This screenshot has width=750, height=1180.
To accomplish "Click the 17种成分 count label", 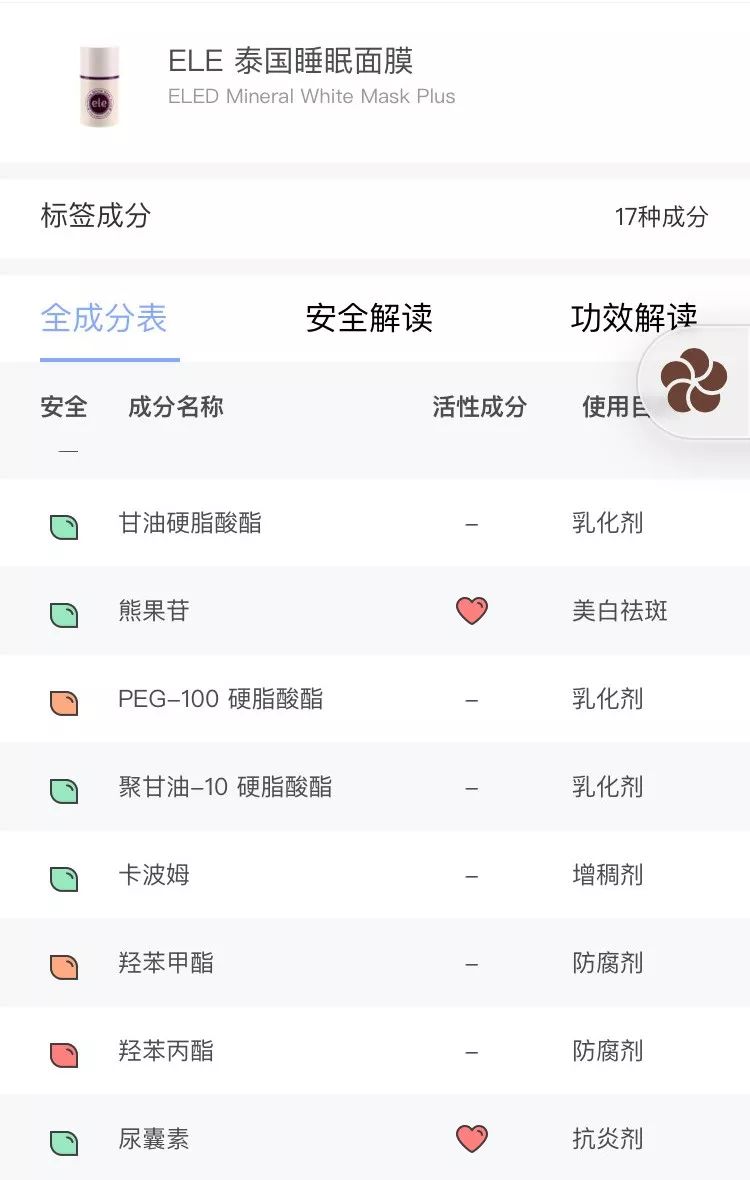I will (662, 216).
